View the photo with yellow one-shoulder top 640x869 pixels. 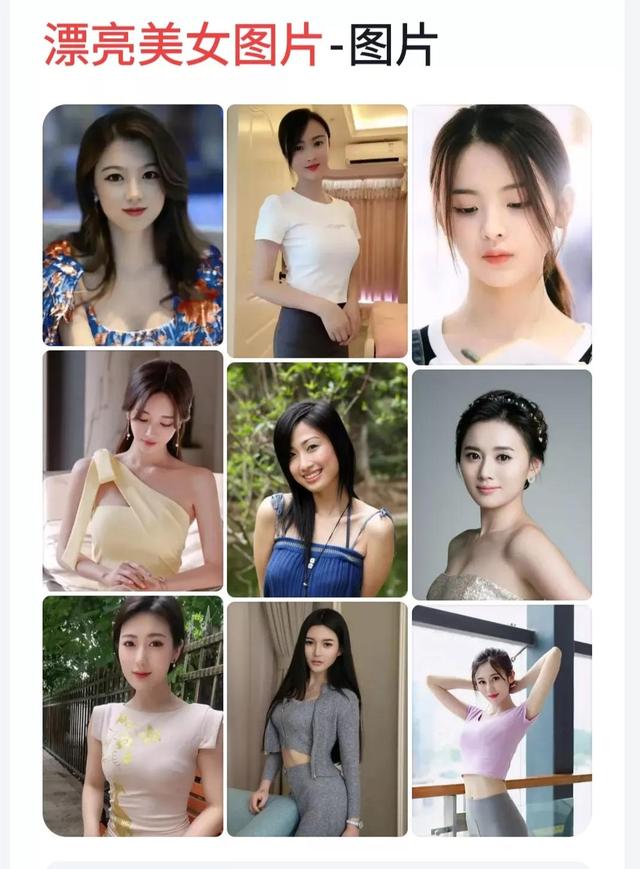tap(133, 470)
